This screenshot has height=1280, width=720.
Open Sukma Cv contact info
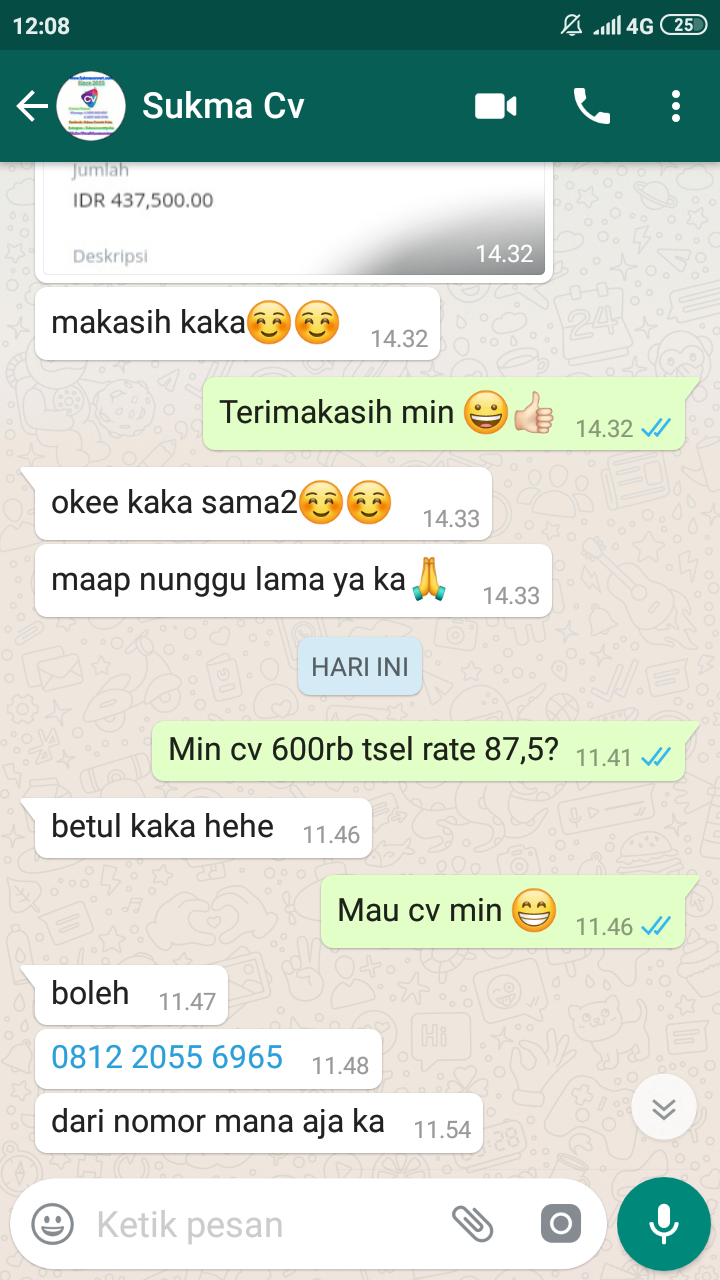click(x=223, y=106)
